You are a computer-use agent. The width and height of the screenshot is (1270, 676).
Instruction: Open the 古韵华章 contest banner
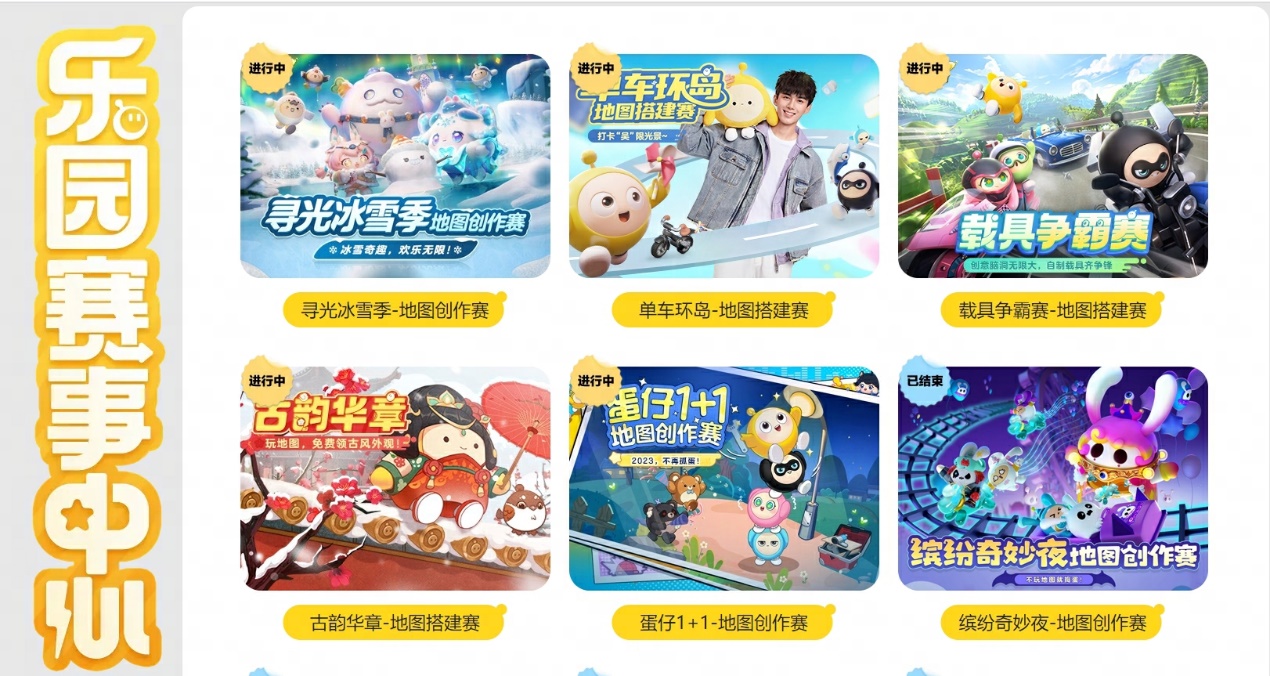(395, 478)
